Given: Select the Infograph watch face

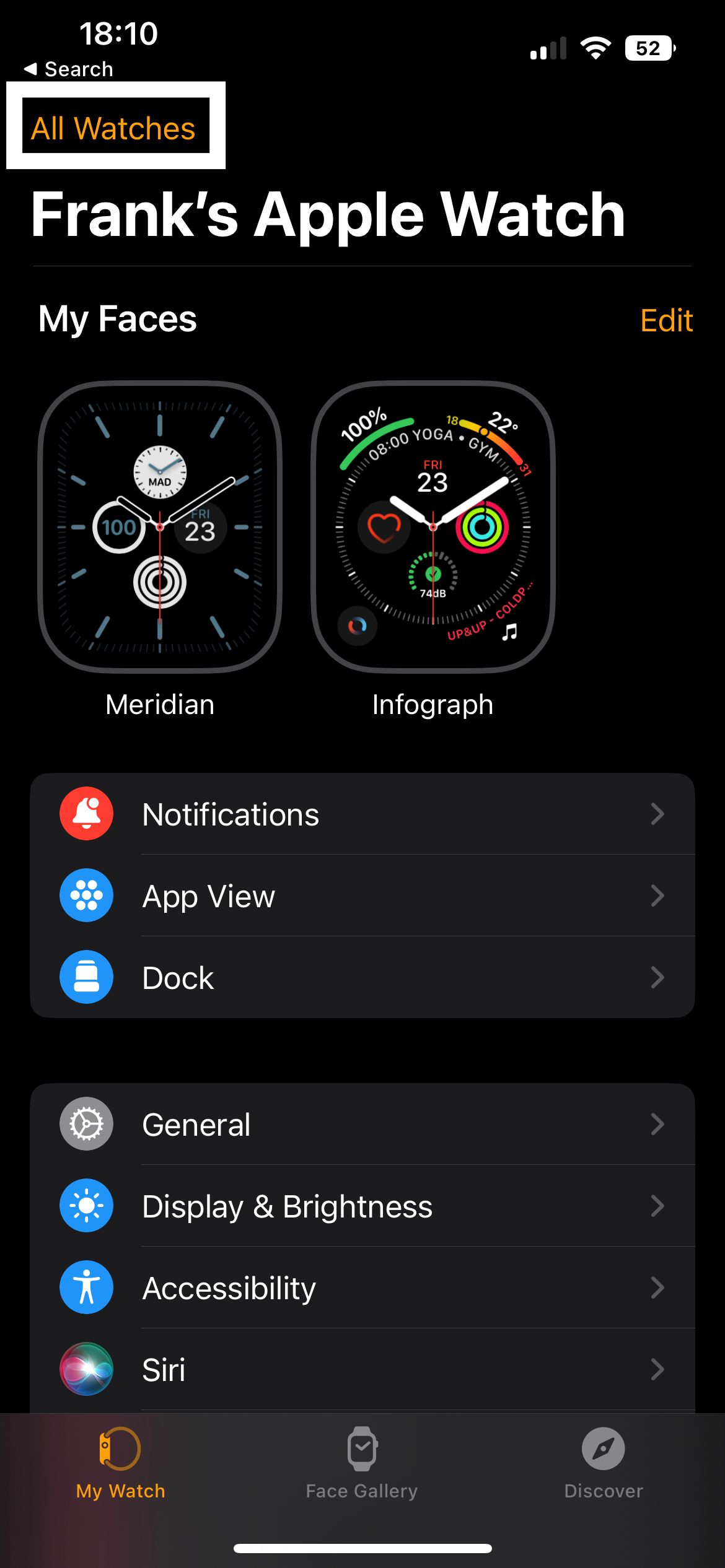Looking at the screenshot, I should 433,527.
